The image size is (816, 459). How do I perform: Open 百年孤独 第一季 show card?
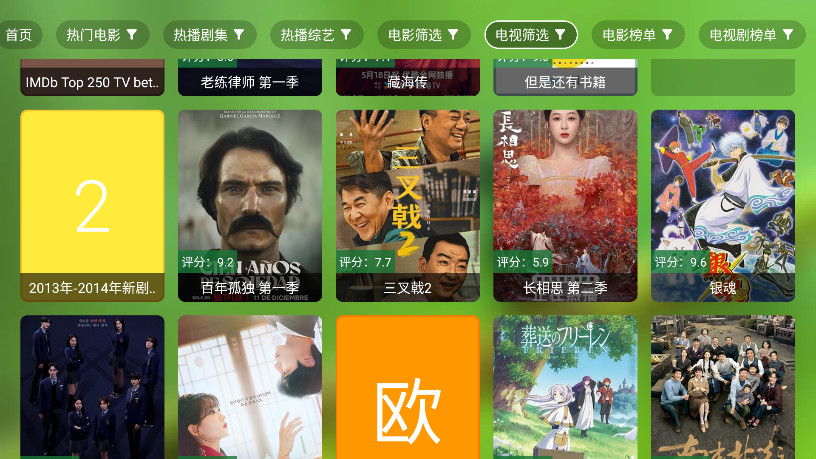[x=250, y=205]
